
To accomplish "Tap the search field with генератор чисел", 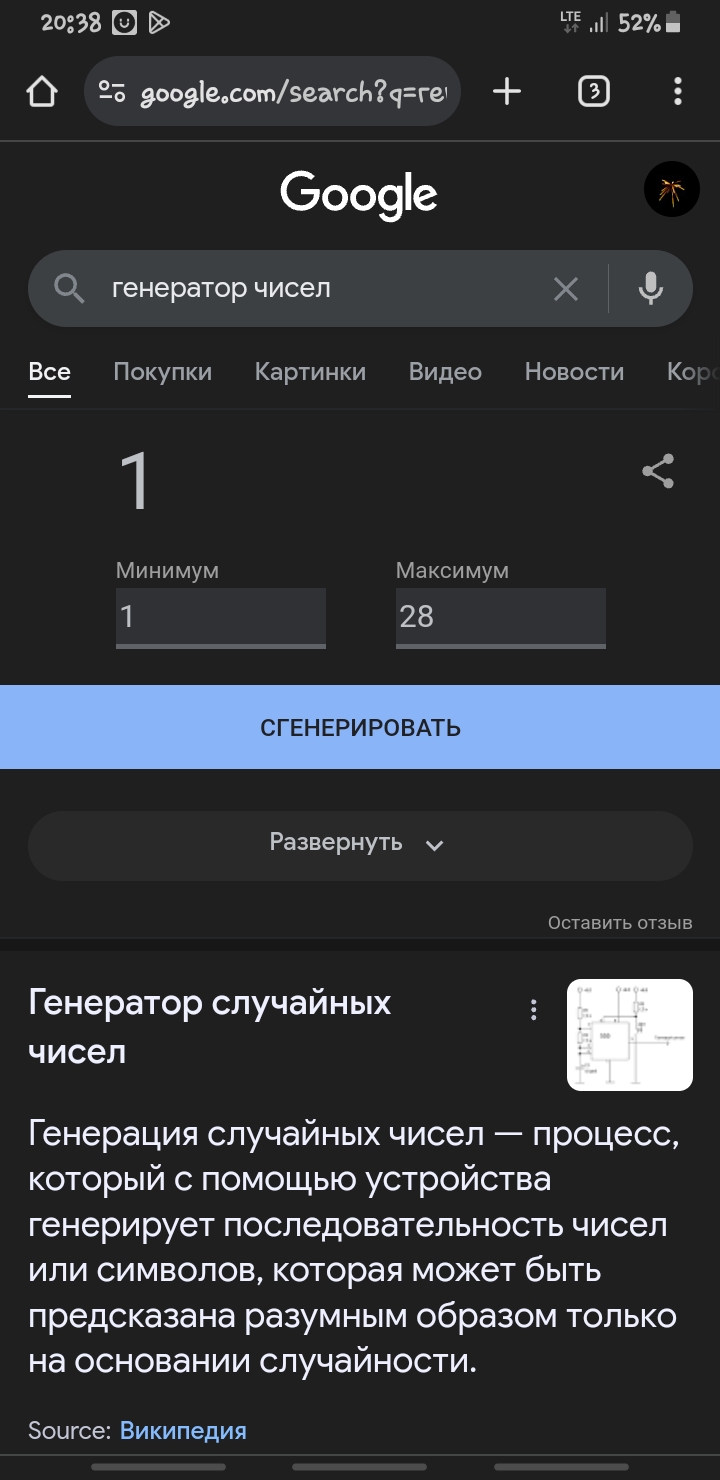I will [320, 289].
